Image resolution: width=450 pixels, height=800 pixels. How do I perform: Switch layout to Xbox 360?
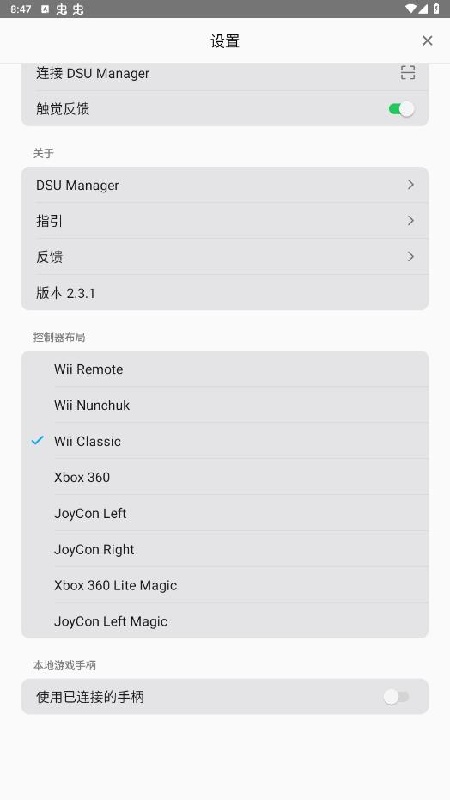coord(224,477)
